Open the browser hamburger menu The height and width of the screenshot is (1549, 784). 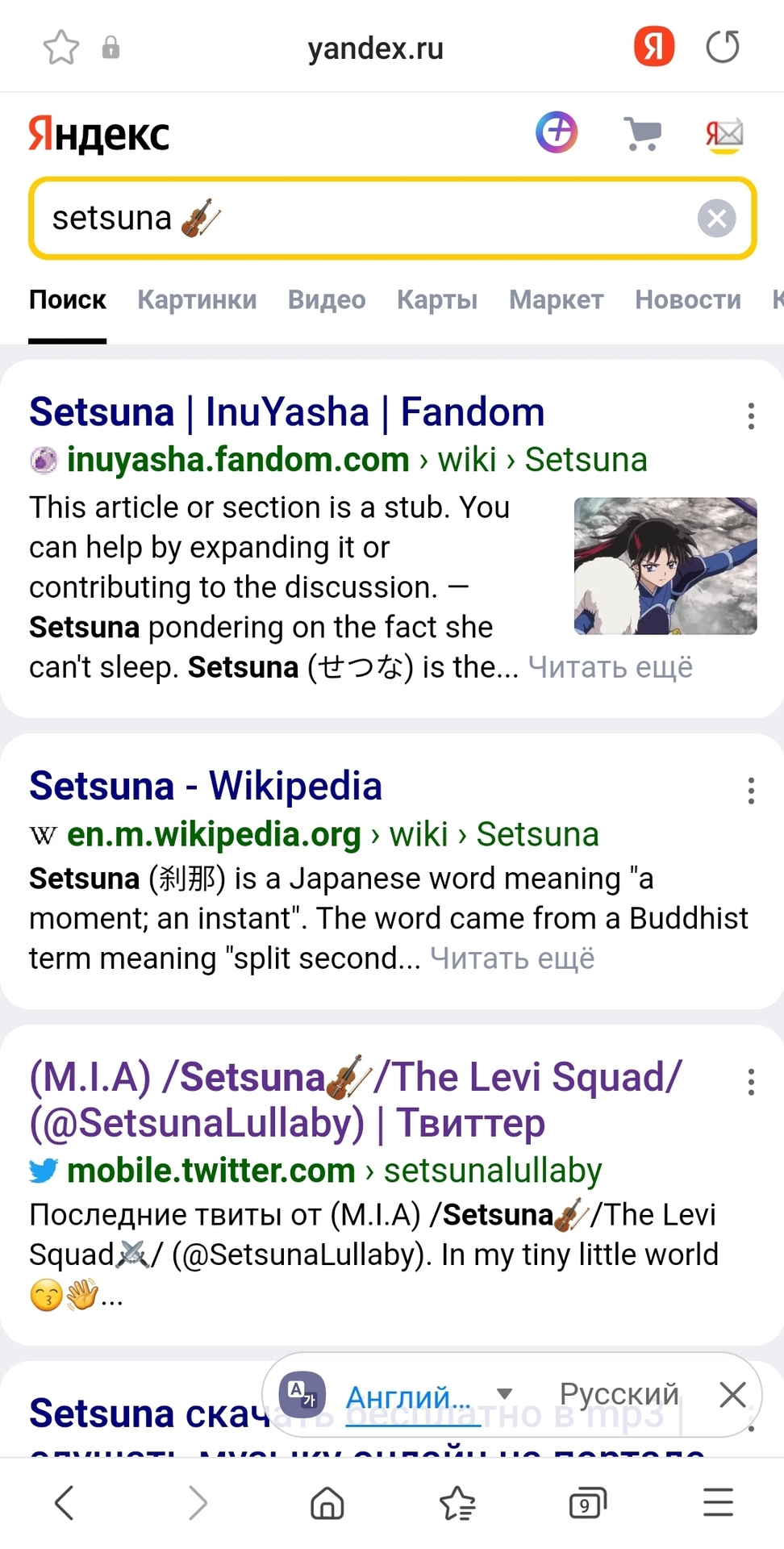[x=717, y=1502]
